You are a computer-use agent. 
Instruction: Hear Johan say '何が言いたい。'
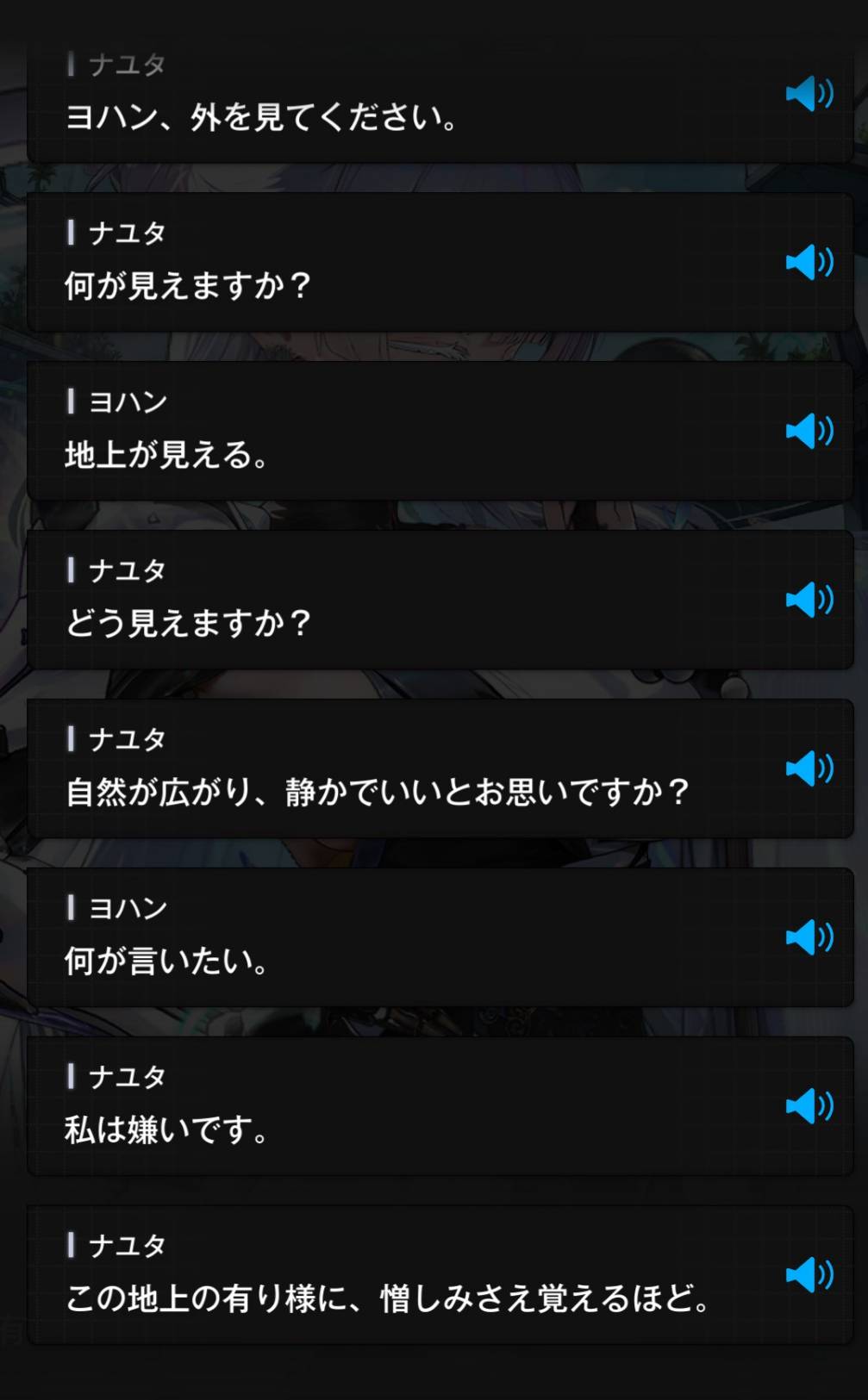click(809, 937)
